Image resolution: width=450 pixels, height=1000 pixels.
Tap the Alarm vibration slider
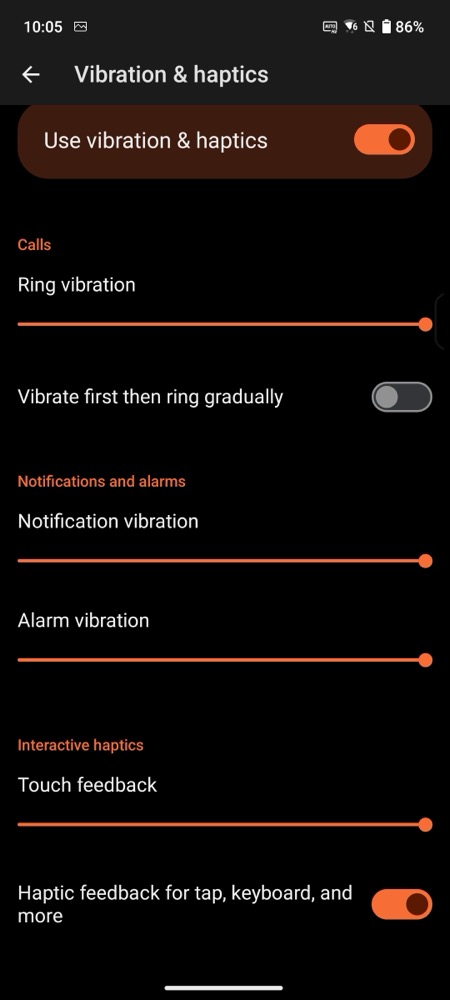click(x=225, y=660)
